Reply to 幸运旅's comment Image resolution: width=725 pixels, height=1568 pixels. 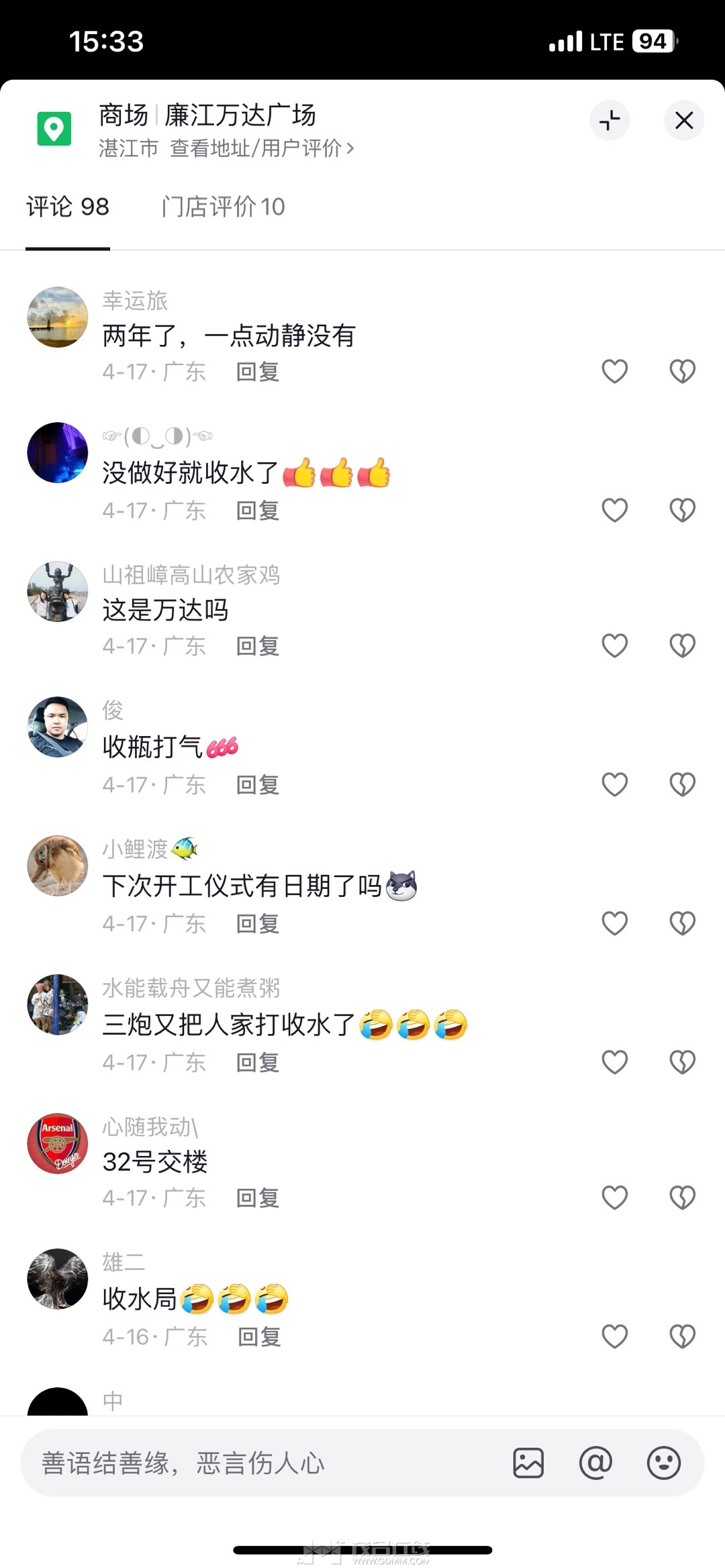tap(257, 372)
